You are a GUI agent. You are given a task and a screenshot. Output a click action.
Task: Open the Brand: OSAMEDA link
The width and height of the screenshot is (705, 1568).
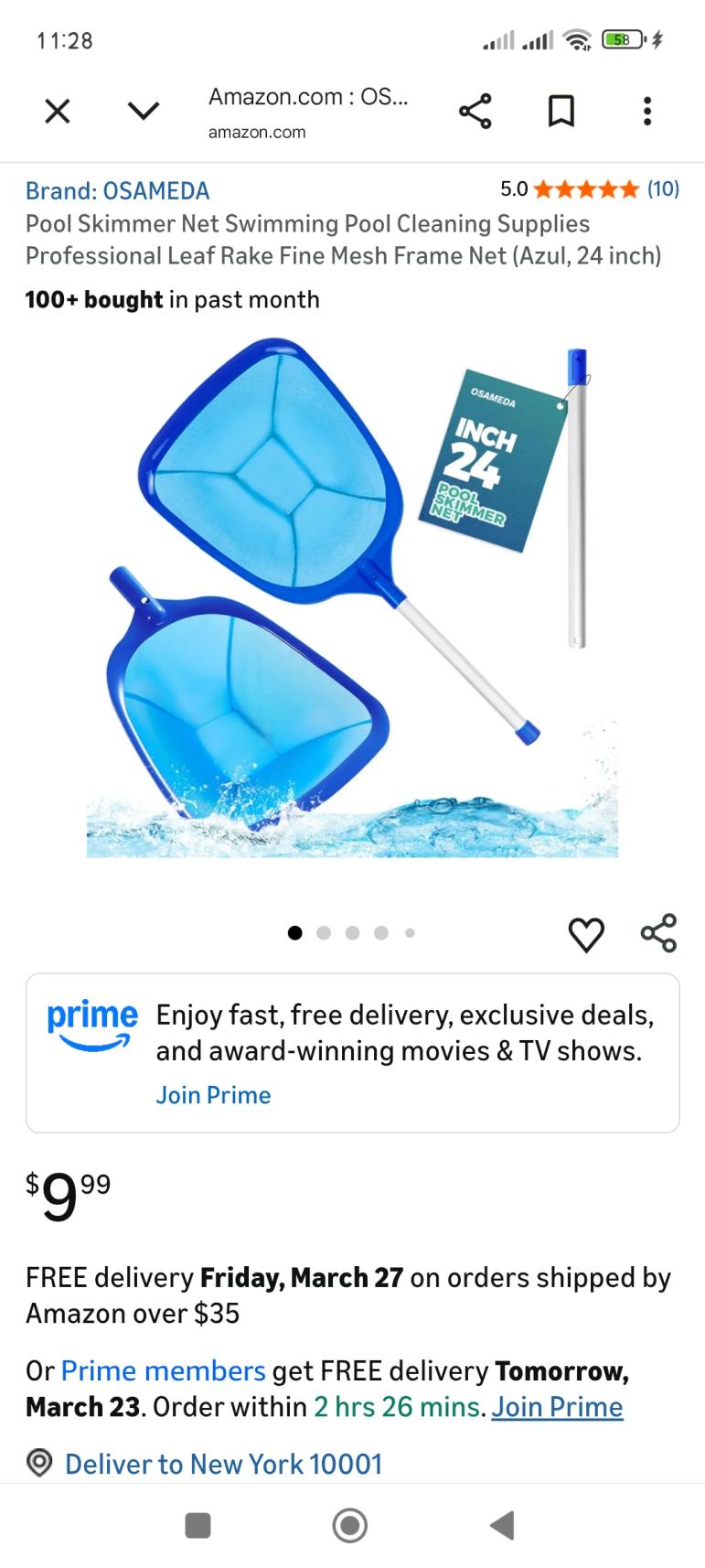click(117, 190)
